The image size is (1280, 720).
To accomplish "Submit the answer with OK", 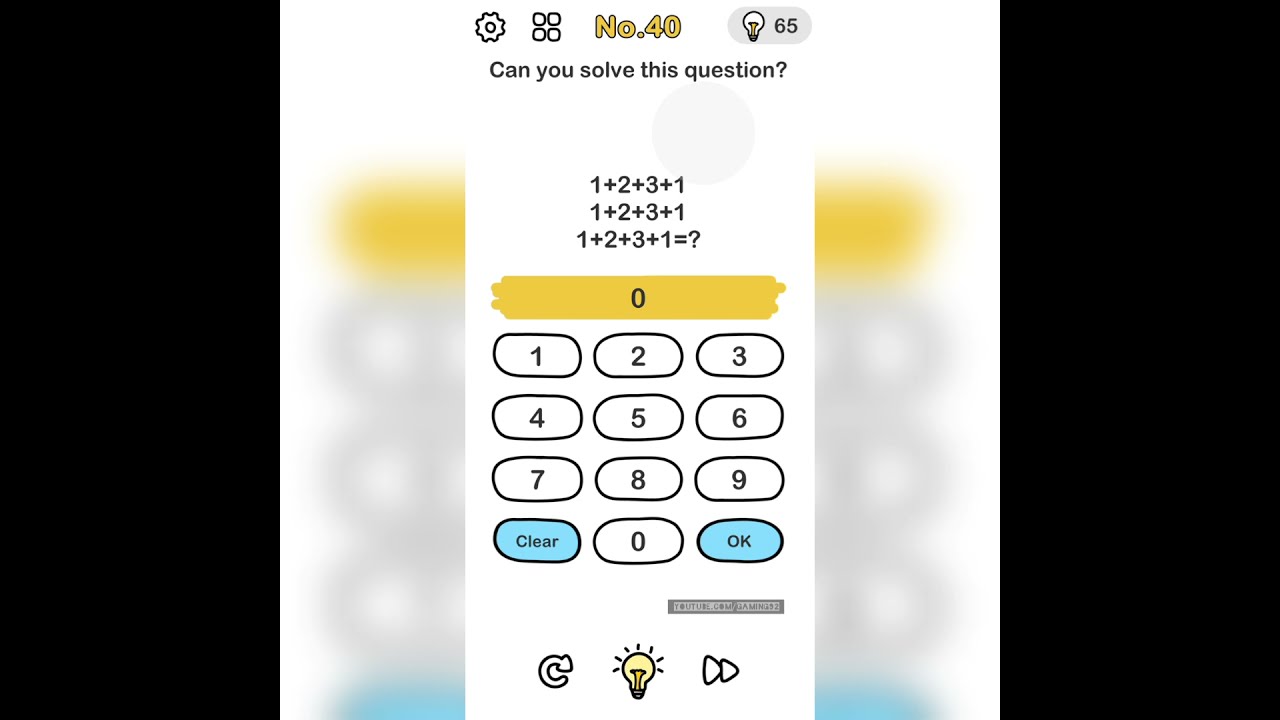I will [x=739, y=541].
